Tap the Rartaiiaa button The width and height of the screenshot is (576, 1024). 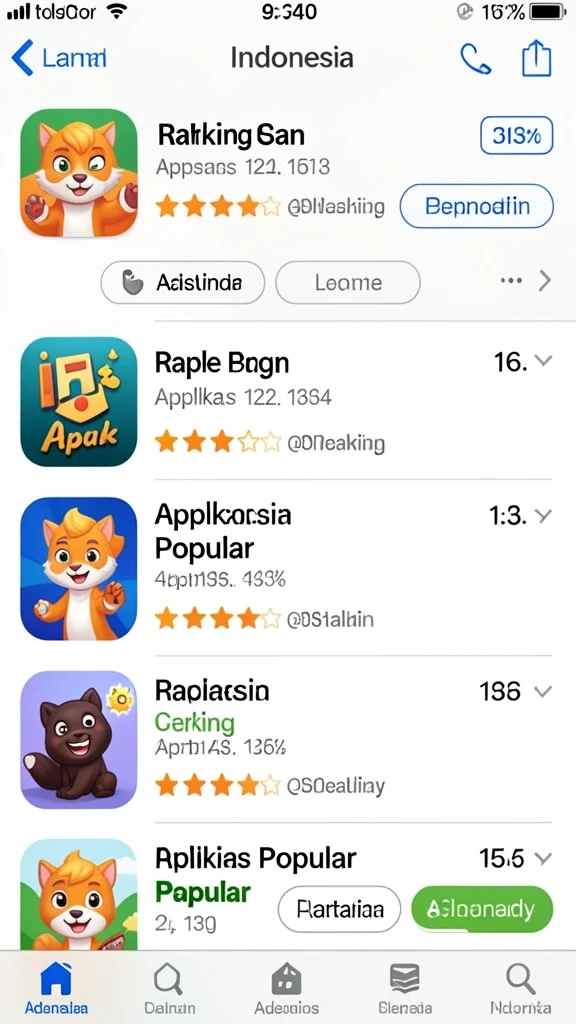pos(340,909)
